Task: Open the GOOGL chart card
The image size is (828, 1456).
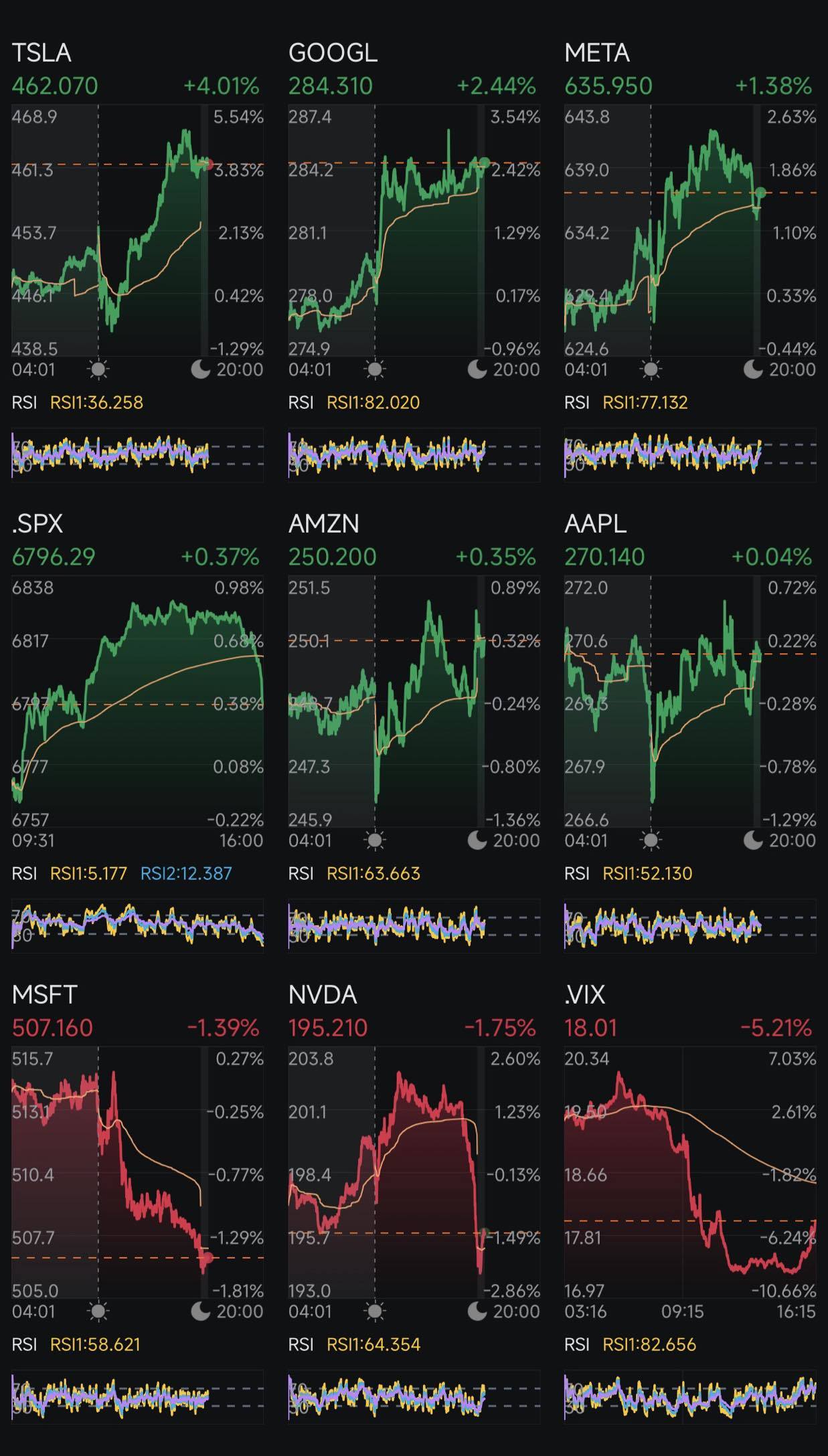Action: tap(414, 261)
